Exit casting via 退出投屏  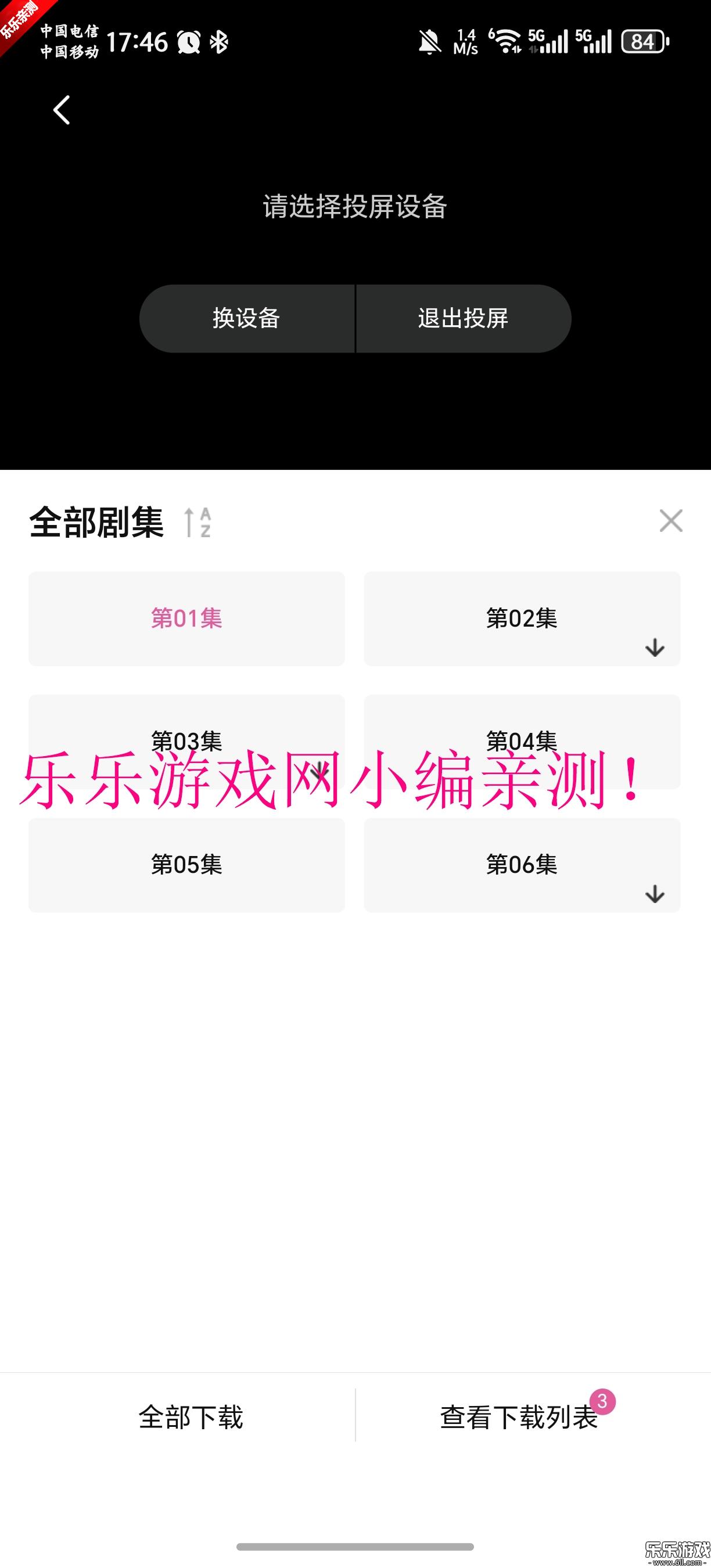tap(462, 318)
